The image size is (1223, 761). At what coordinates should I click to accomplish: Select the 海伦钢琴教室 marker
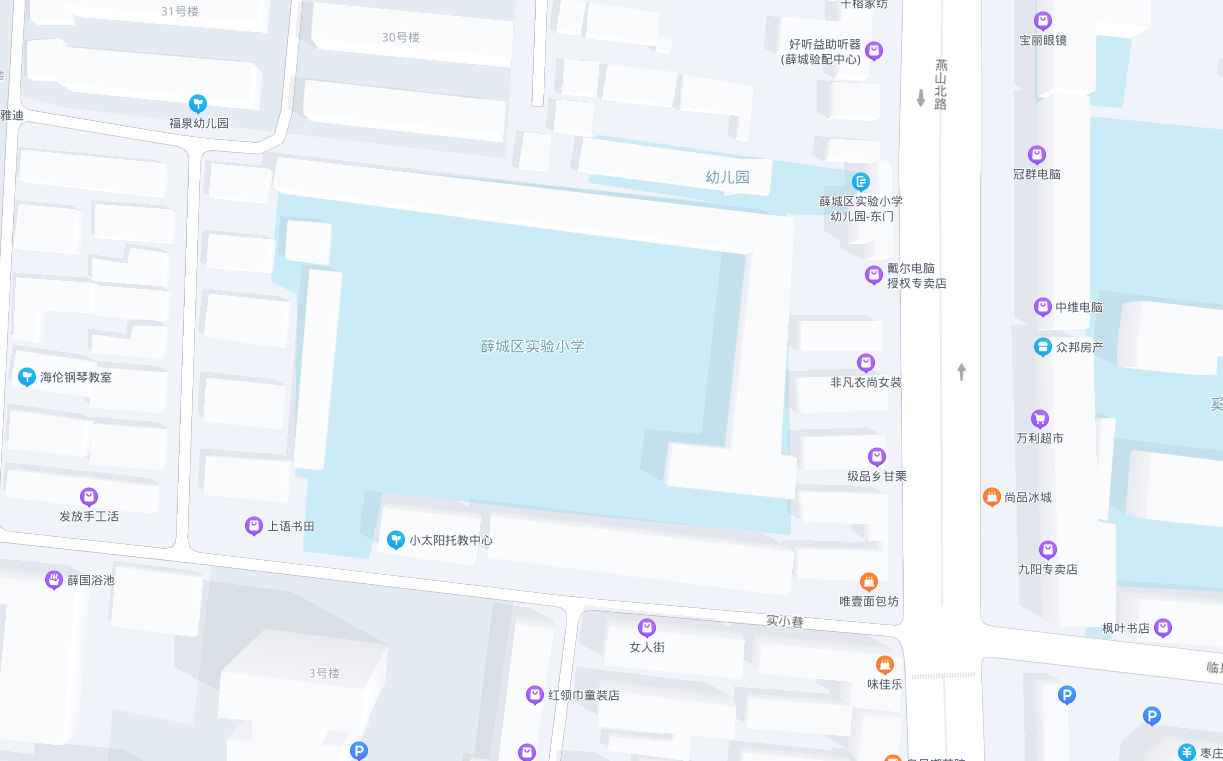tap(27, 377)
